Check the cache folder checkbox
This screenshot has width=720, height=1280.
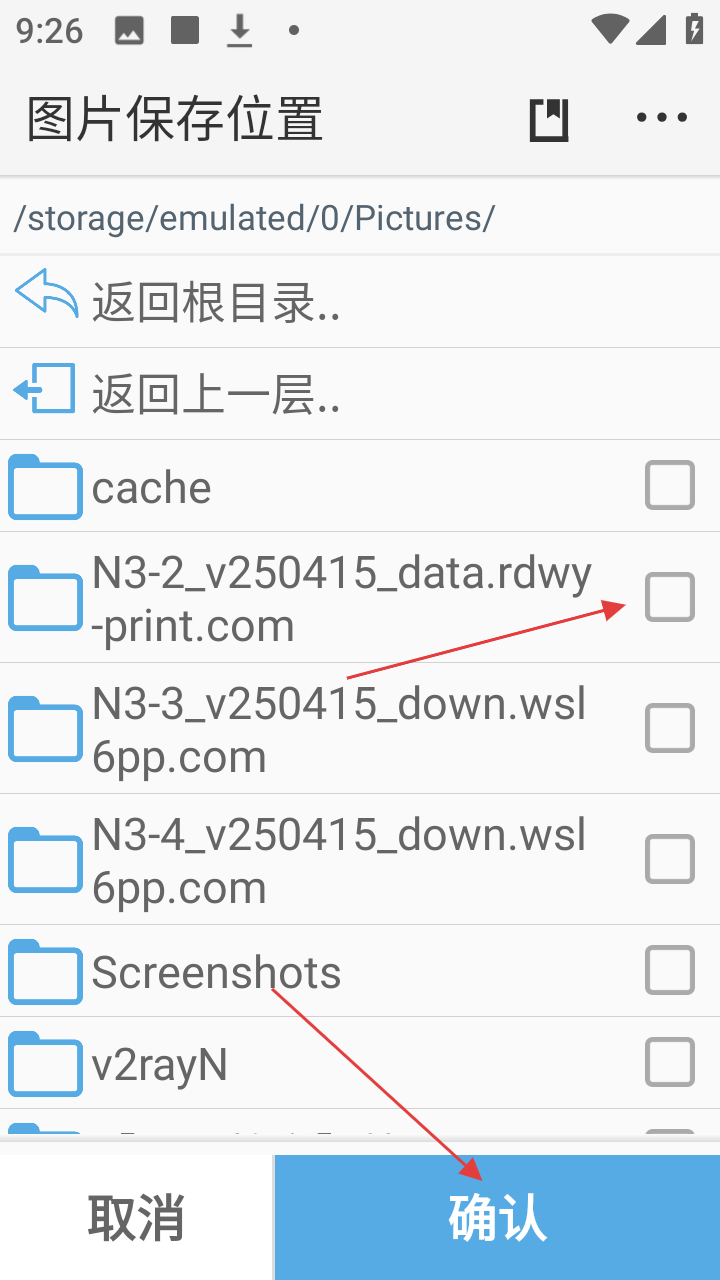tap(670, 486)
